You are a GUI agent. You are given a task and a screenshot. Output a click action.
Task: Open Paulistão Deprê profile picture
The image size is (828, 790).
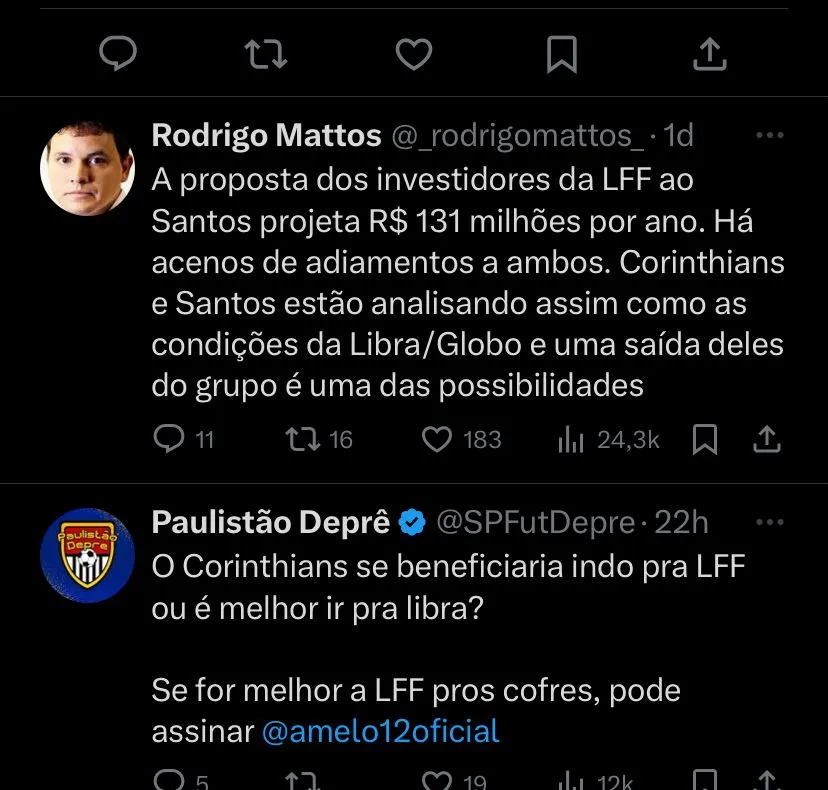click(x=87, y=555)
